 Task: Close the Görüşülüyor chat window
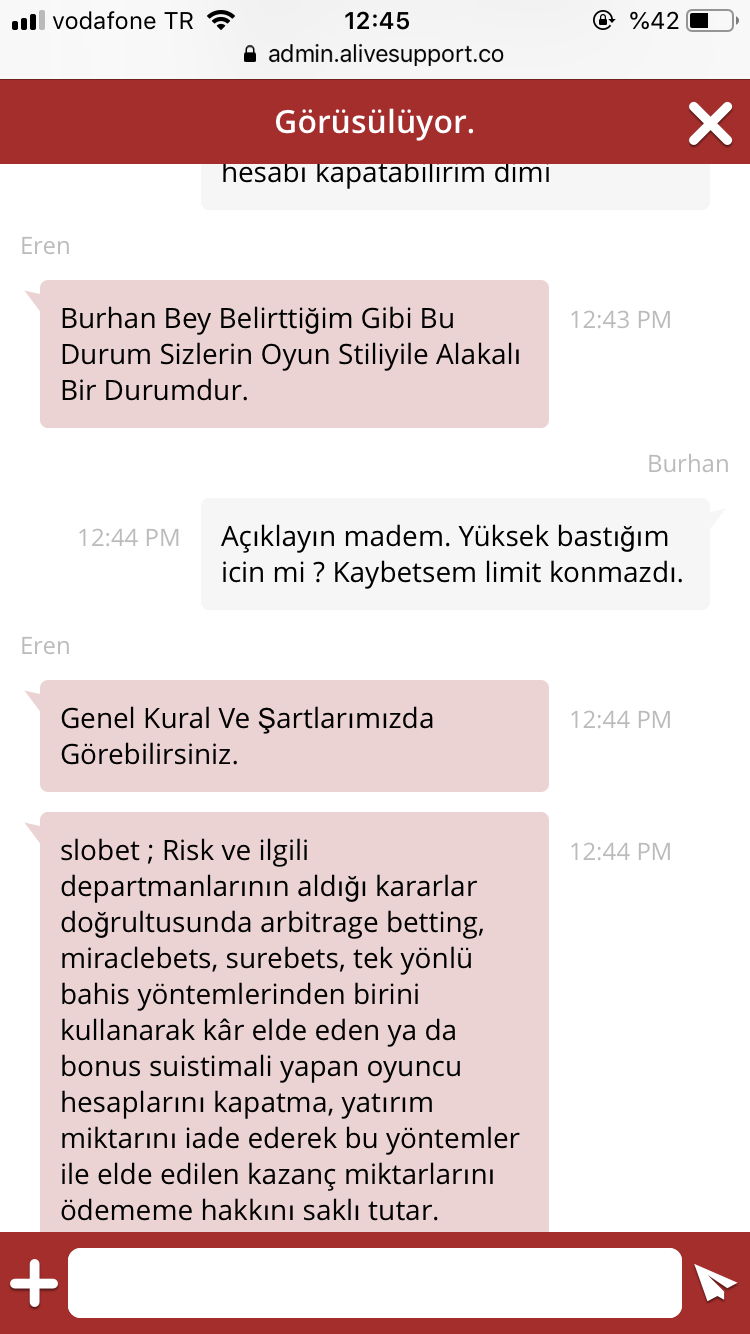(710, 124)
